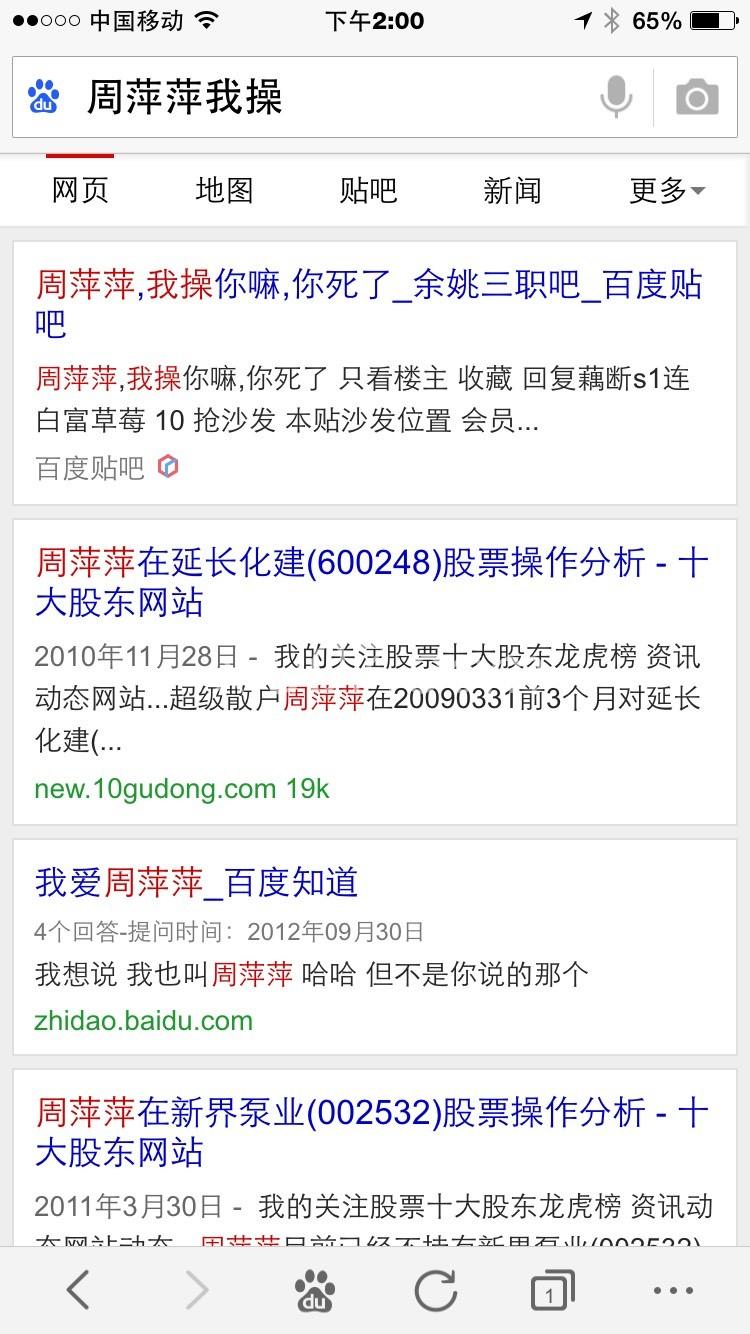Screen dimensions: 750x1334
Task: Open image search with the camera icon
Action: click(x=697, y=98)
